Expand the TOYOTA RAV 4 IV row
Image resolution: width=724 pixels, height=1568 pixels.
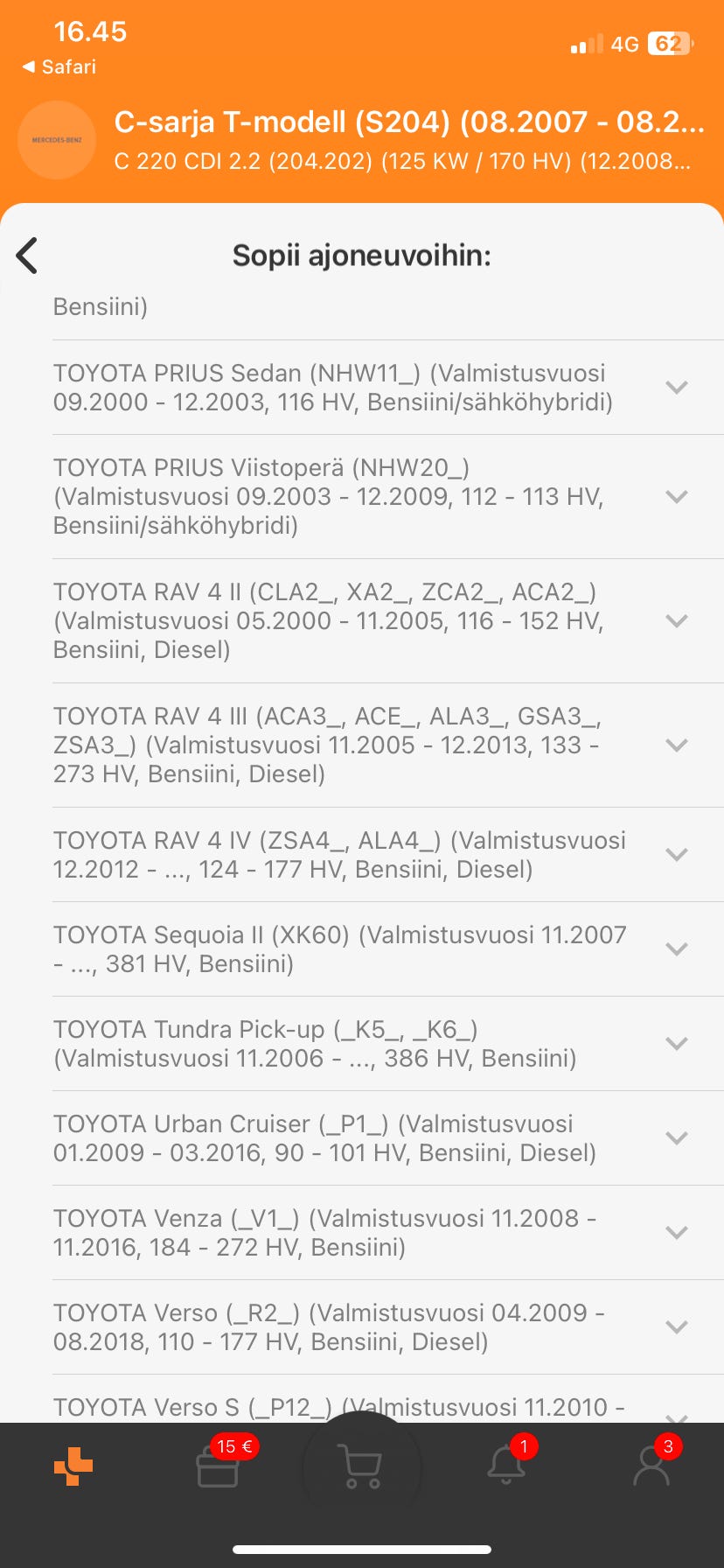676,855
